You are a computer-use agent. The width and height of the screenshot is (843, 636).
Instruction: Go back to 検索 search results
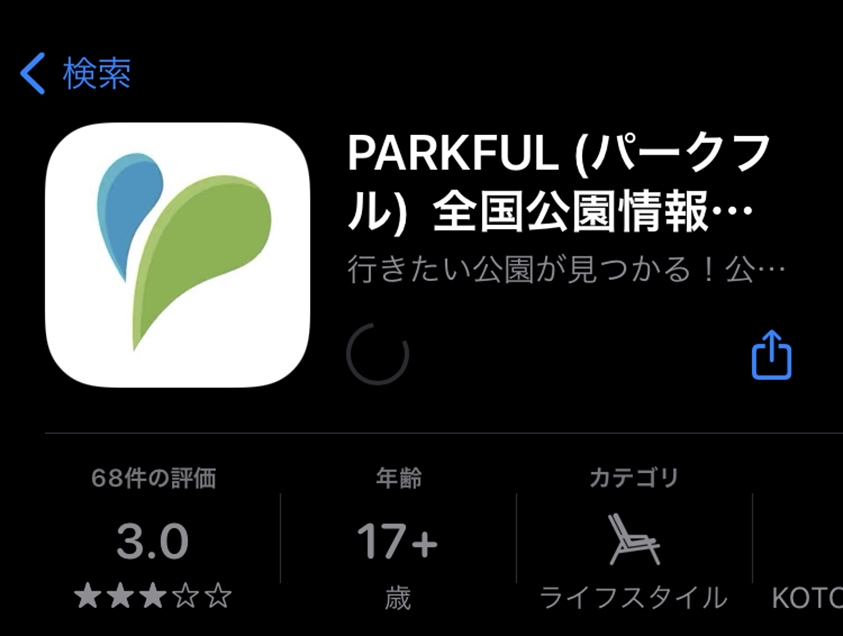point(75,73)
